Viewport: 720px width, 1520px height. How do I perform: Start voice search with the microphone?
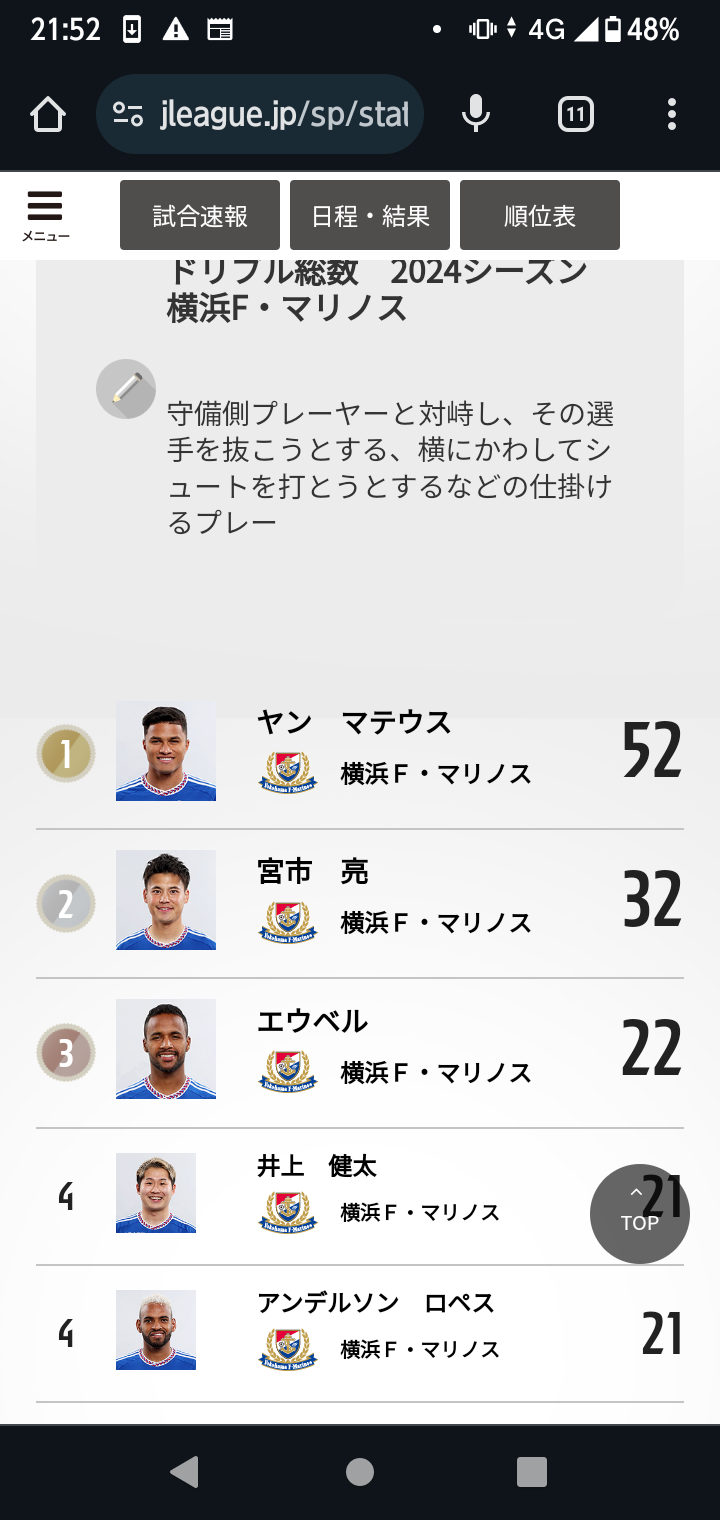[x=476, y=115]
